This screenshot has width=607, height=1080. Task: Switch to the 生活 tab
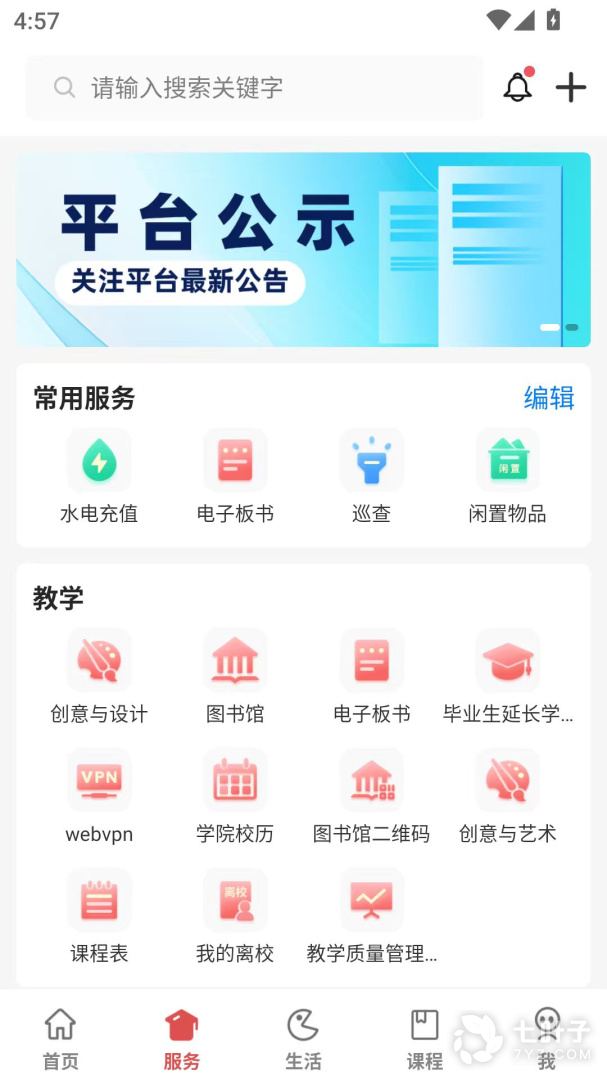pyautogui.click(x=303, y=1039)
